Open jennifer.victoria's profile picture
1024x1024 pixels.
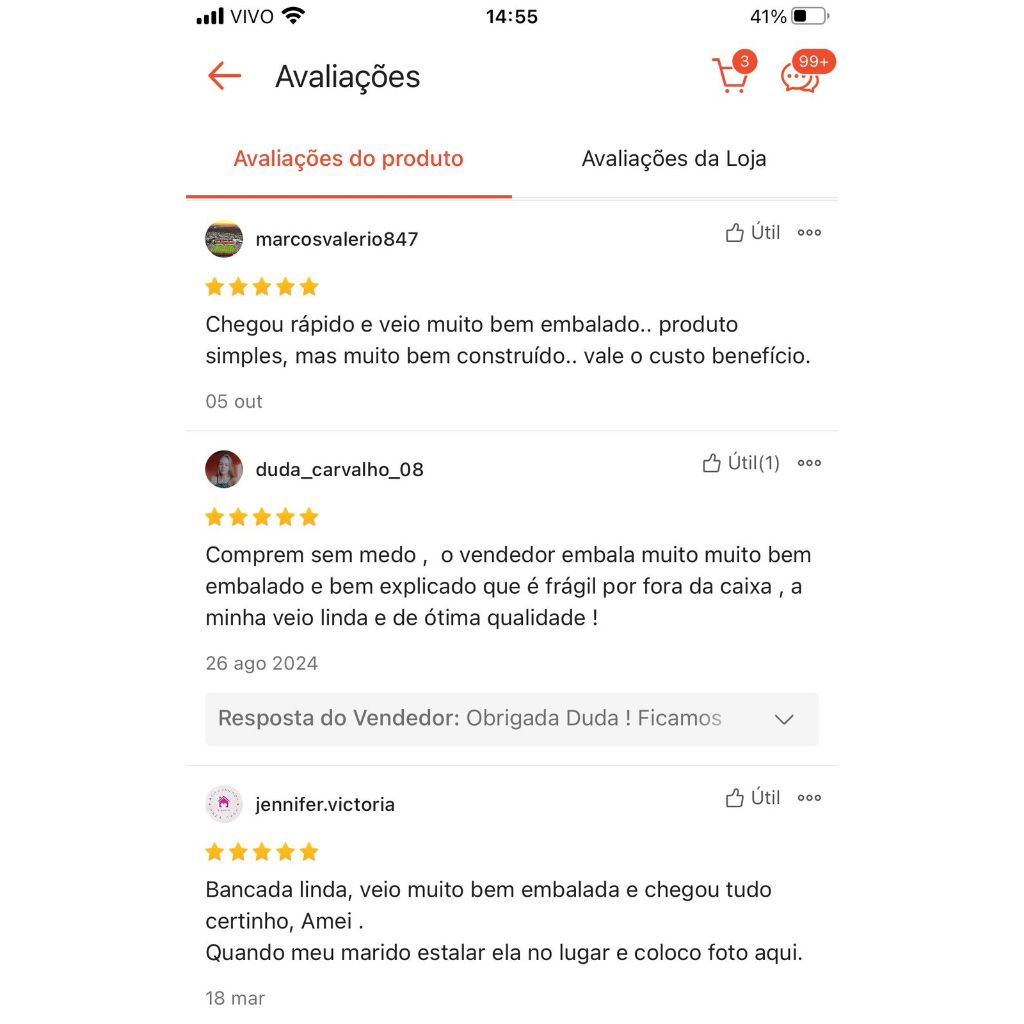(x=224, y=804)
